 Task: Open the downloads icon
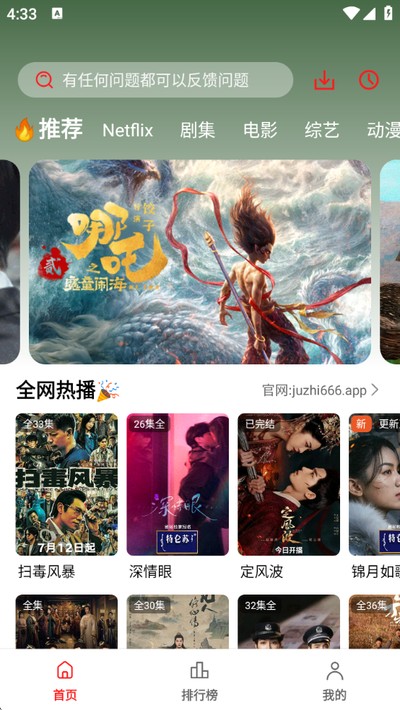pos(324,81)
